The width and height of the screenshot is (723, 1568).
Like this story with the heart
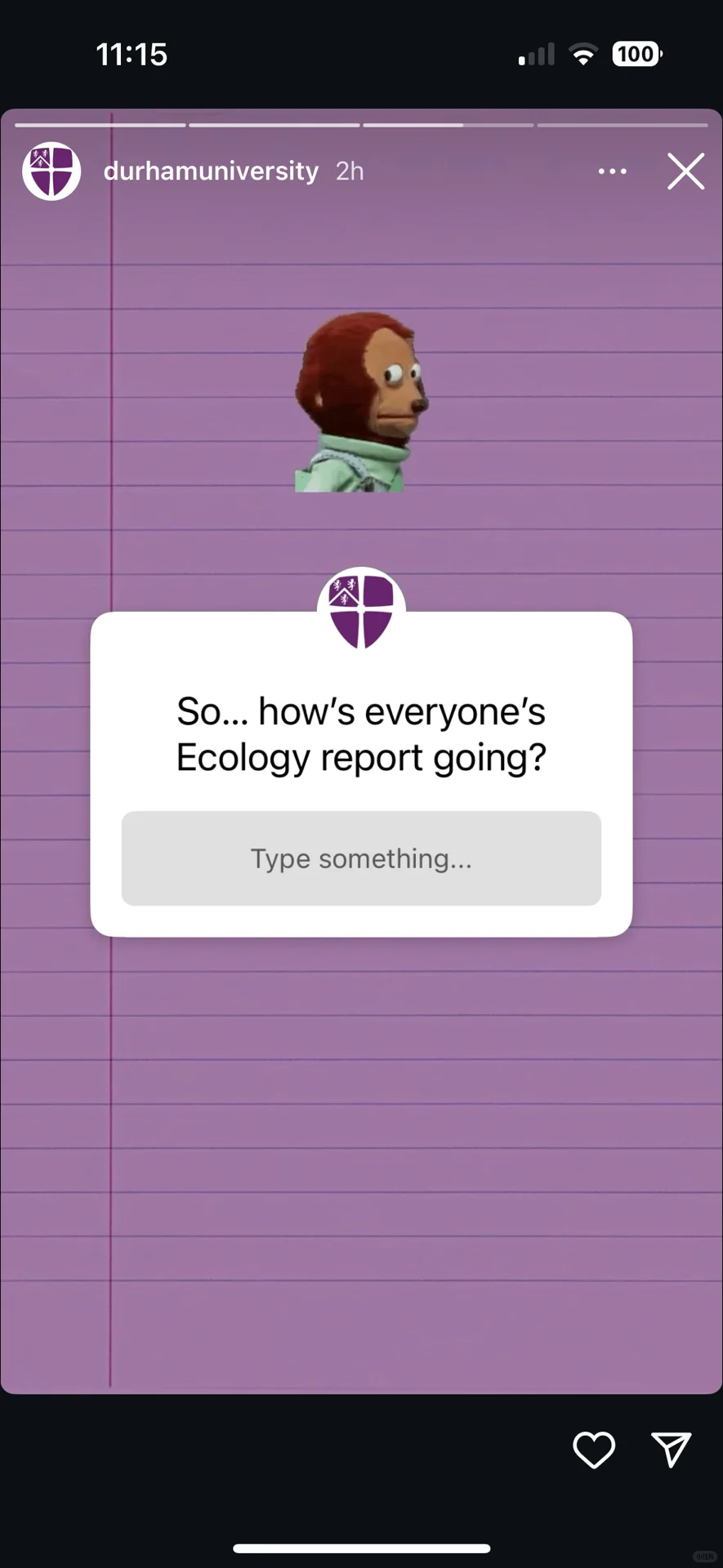[x=594, y=1450]
